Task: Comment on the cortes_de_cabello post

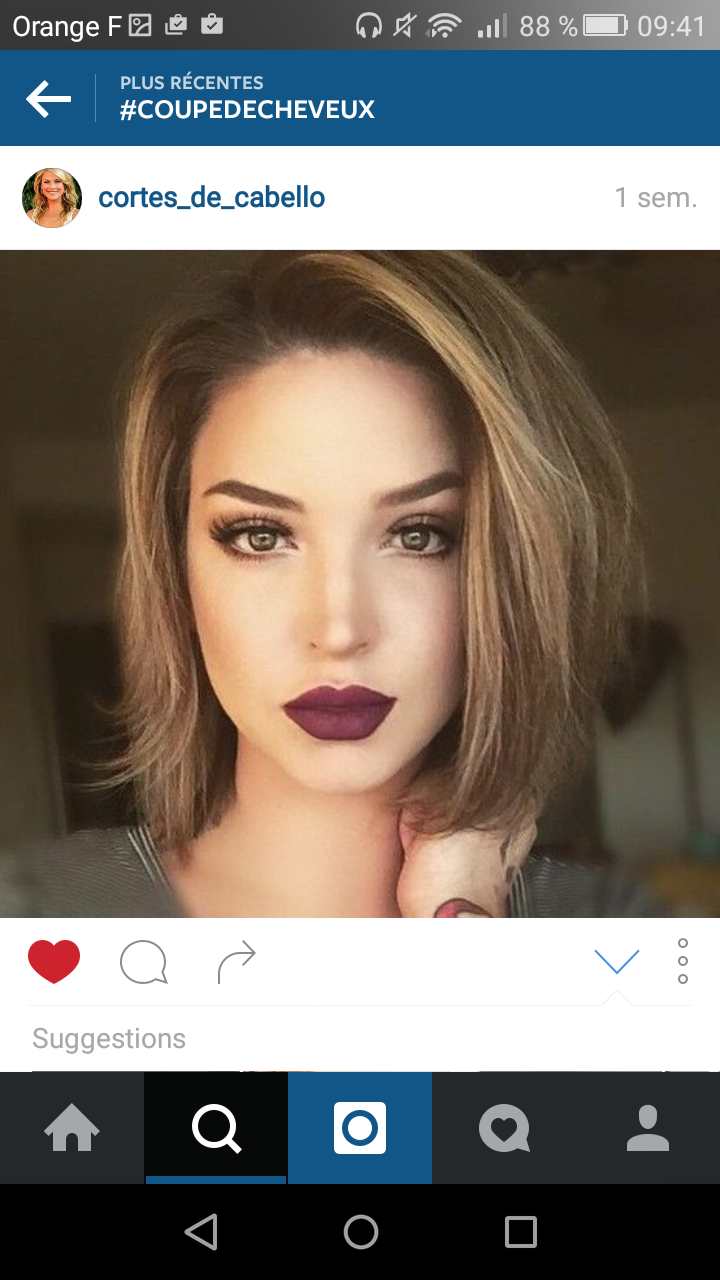Action: 143,963
